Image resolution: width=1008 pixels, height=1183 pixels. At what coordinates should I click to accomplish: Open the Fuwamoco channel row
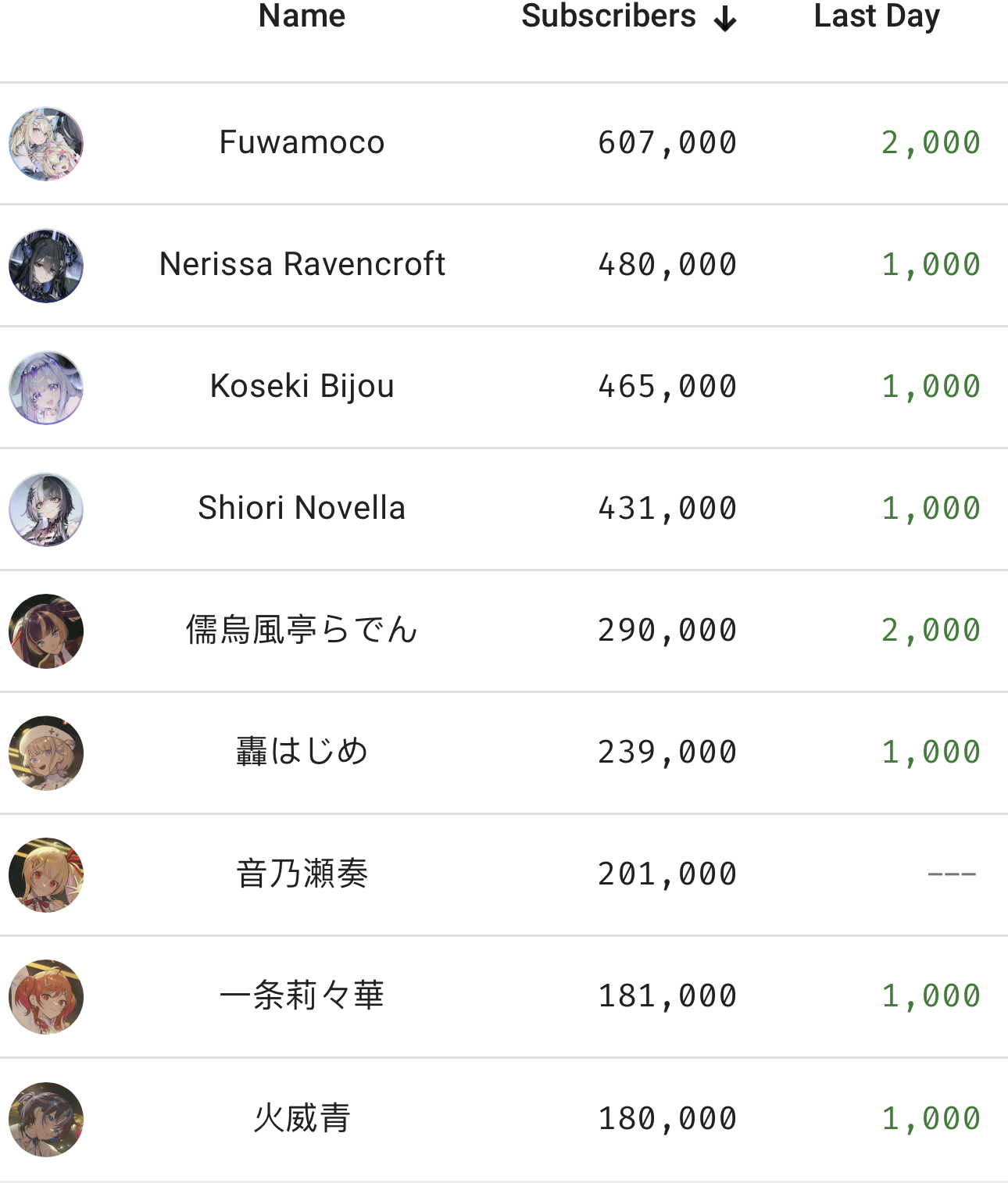pos(302,143)
